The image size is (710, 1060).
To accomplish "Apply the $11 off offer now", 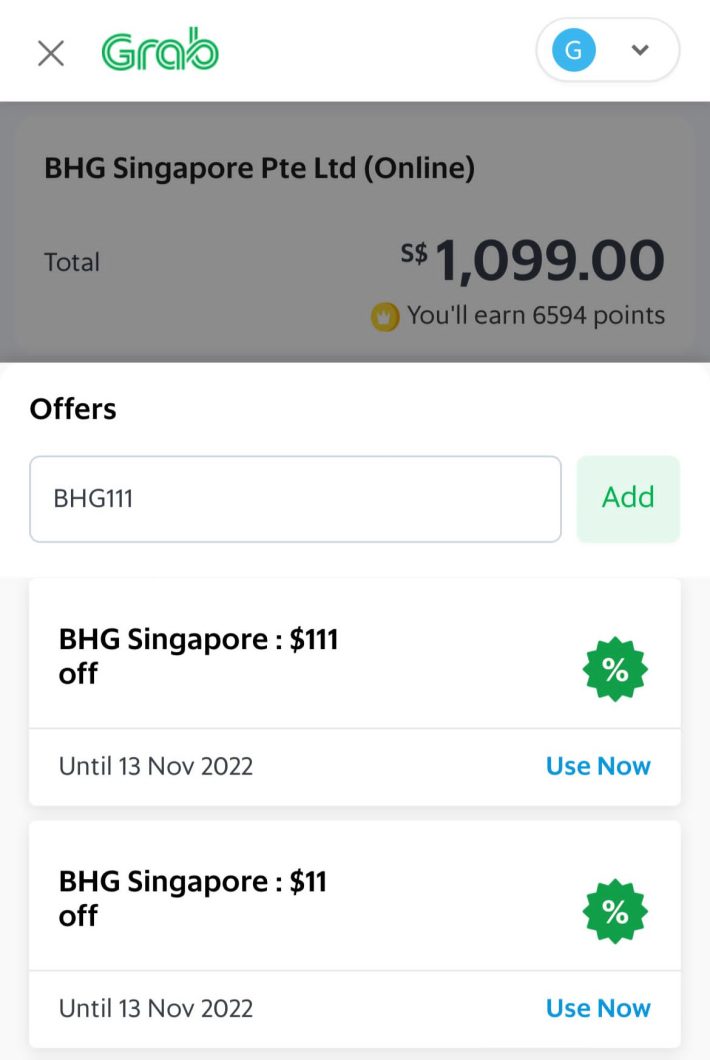I will point(598,1008).
